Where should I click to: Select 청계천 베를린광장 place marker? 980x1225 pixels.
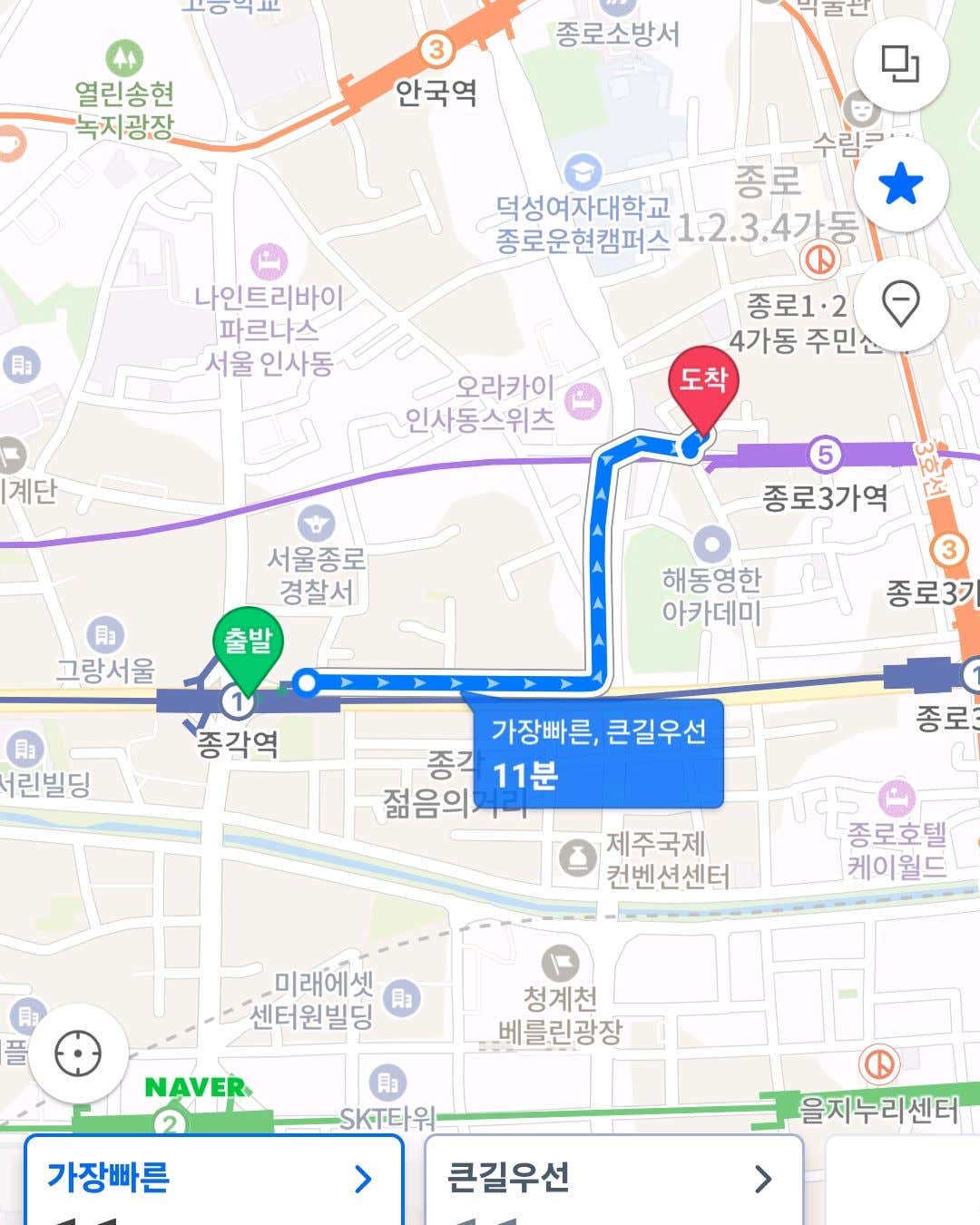[x=560, y=963]
